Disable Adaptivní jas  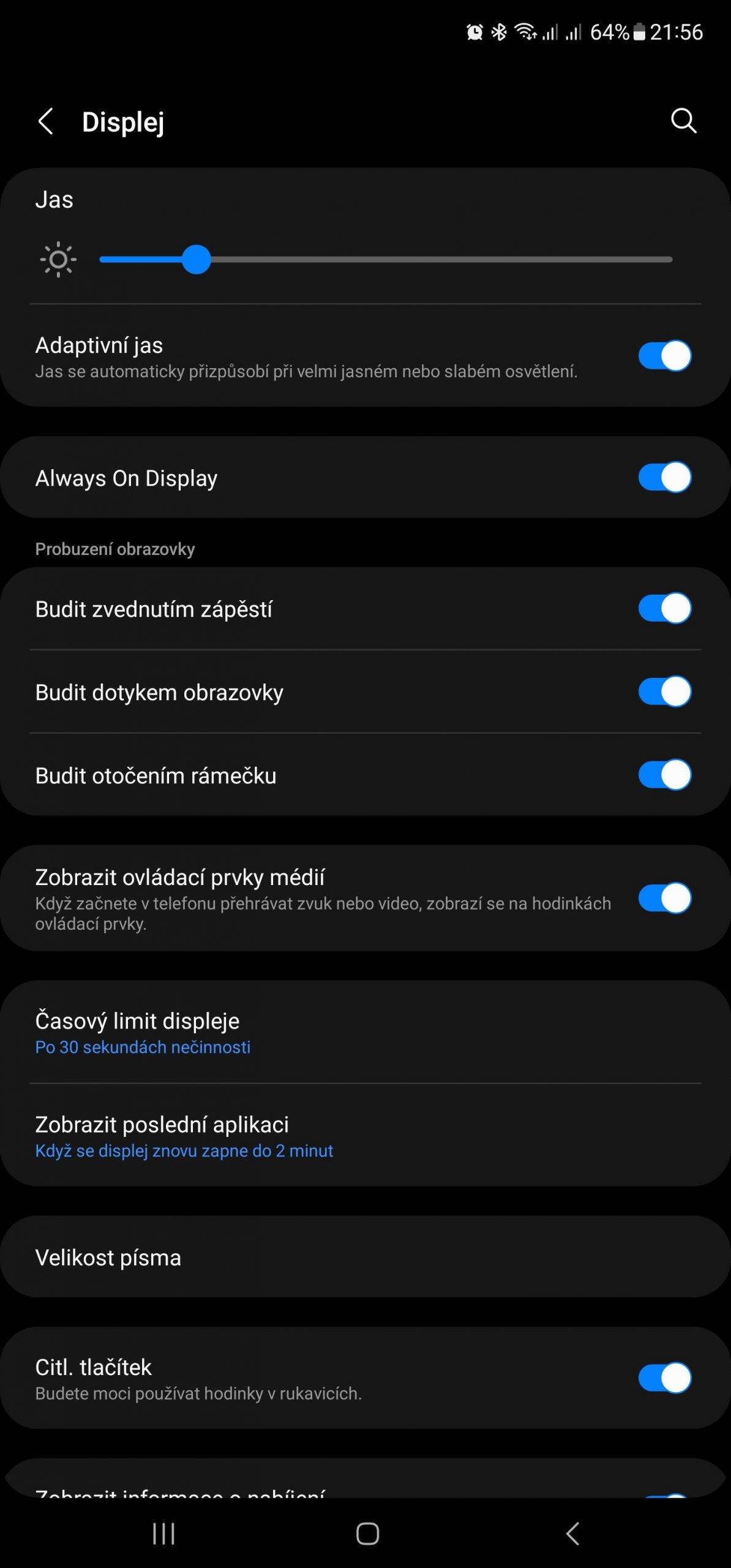coord(665,356)
